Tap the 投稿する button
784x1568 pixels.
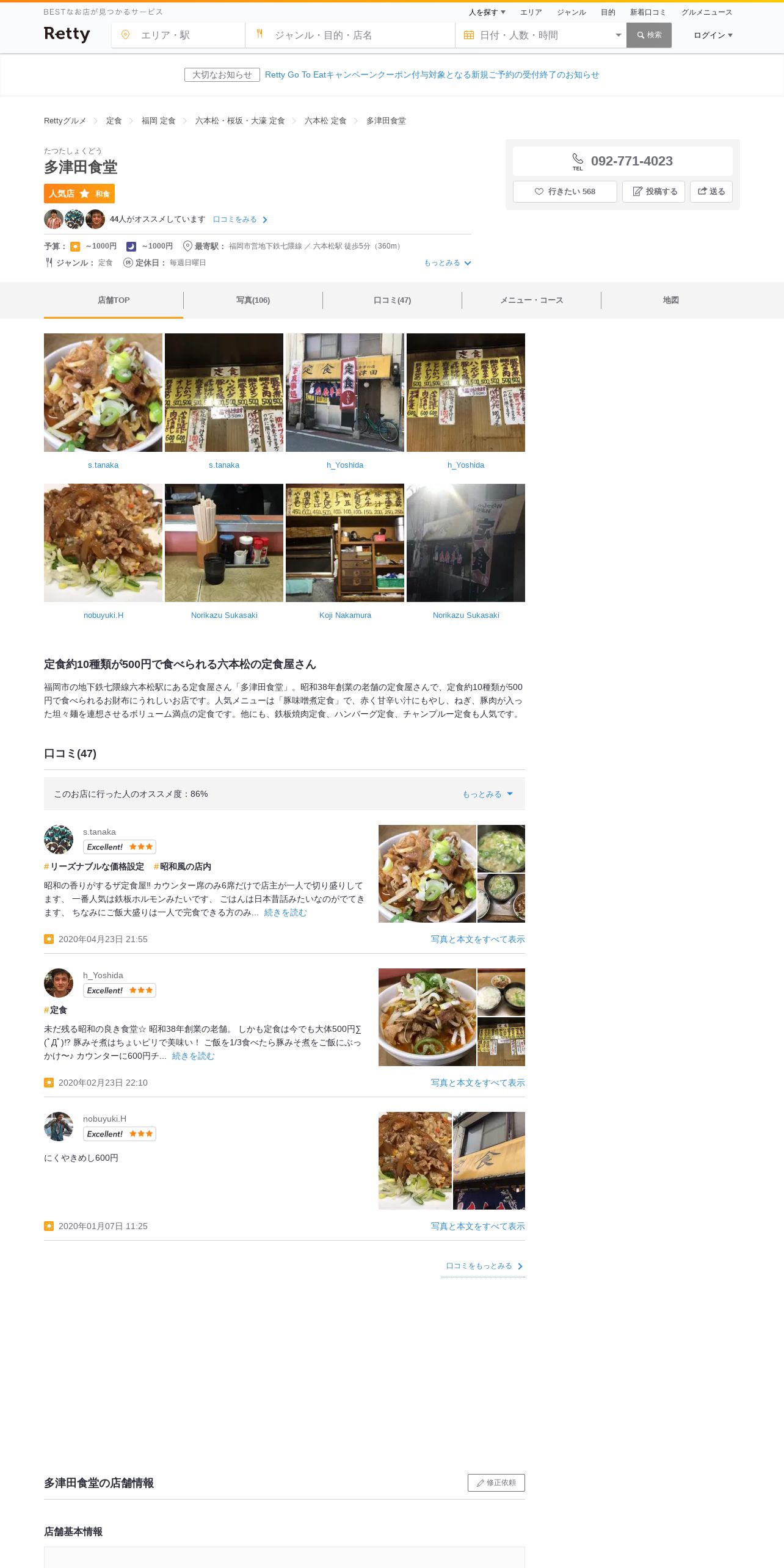[653, 192]
